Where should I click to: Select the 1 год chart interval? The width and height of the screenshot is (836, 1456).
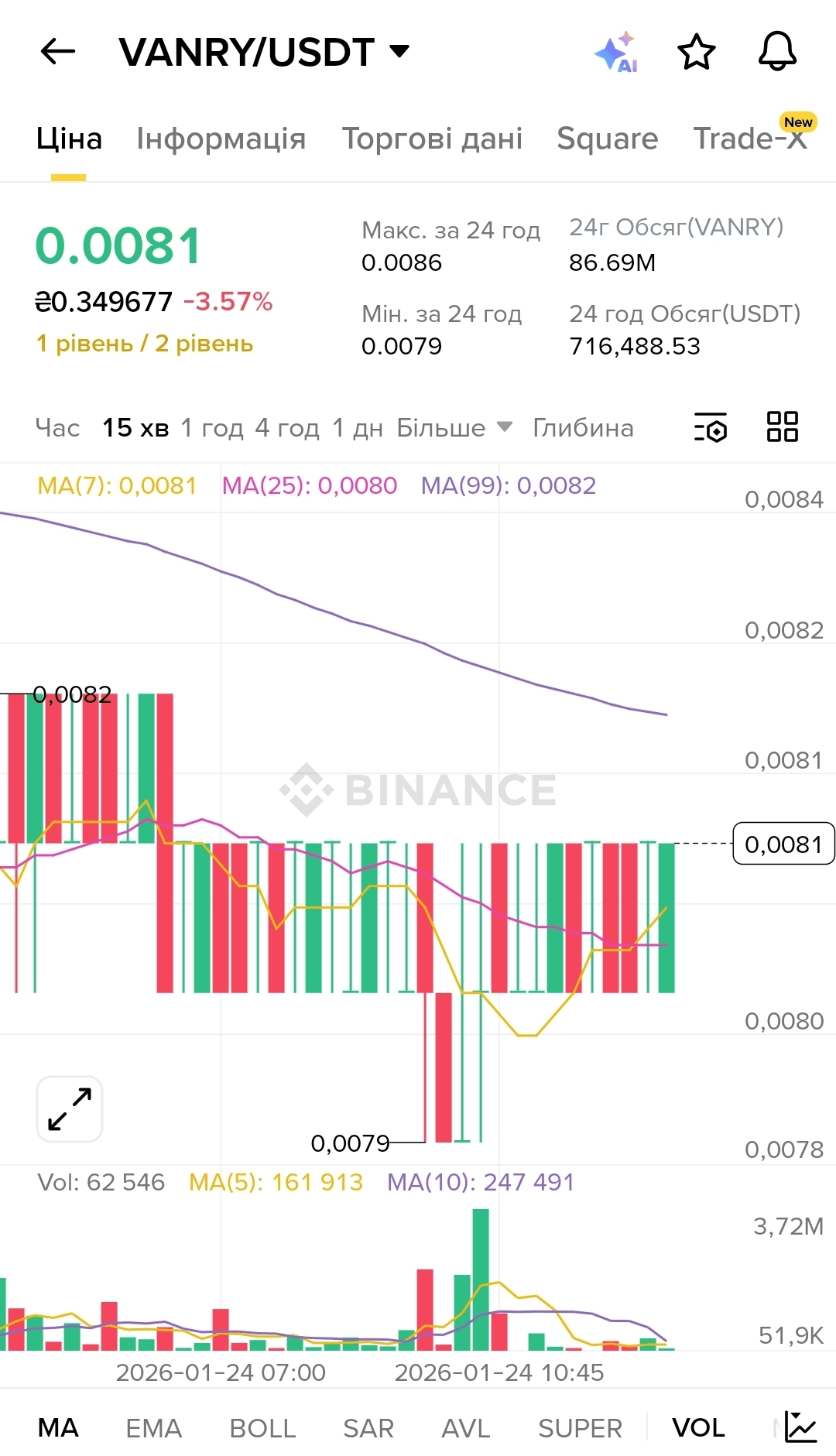pos(211,427)
